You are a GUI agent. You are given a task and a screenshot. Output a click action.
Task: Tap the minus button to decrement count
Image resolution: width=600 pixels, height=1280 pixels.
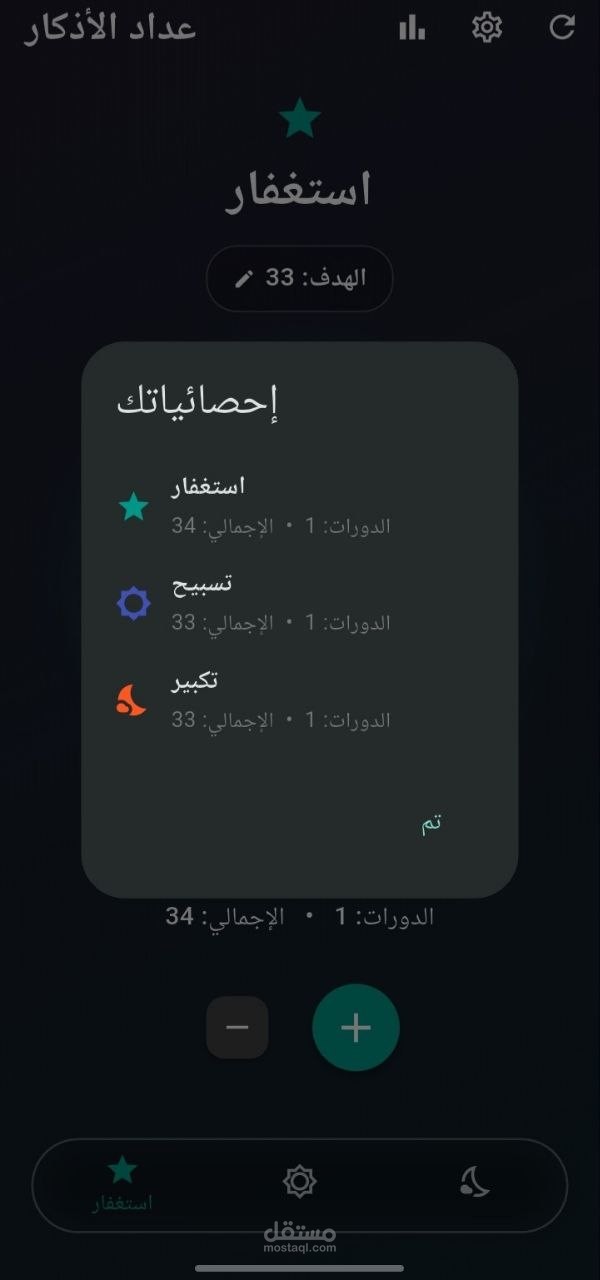237,1027
